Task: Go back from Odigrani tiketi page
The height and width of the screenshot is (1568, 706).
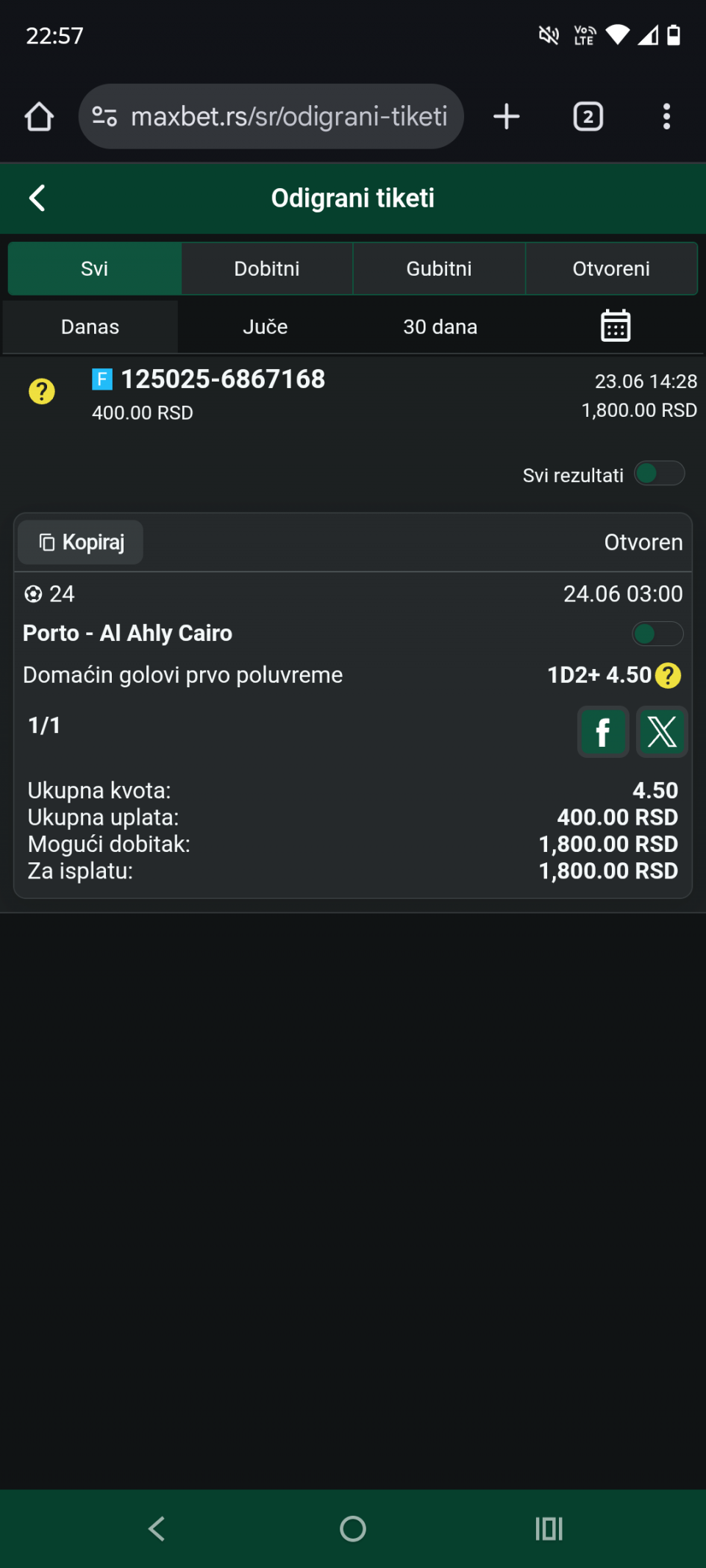Action: 37,198
